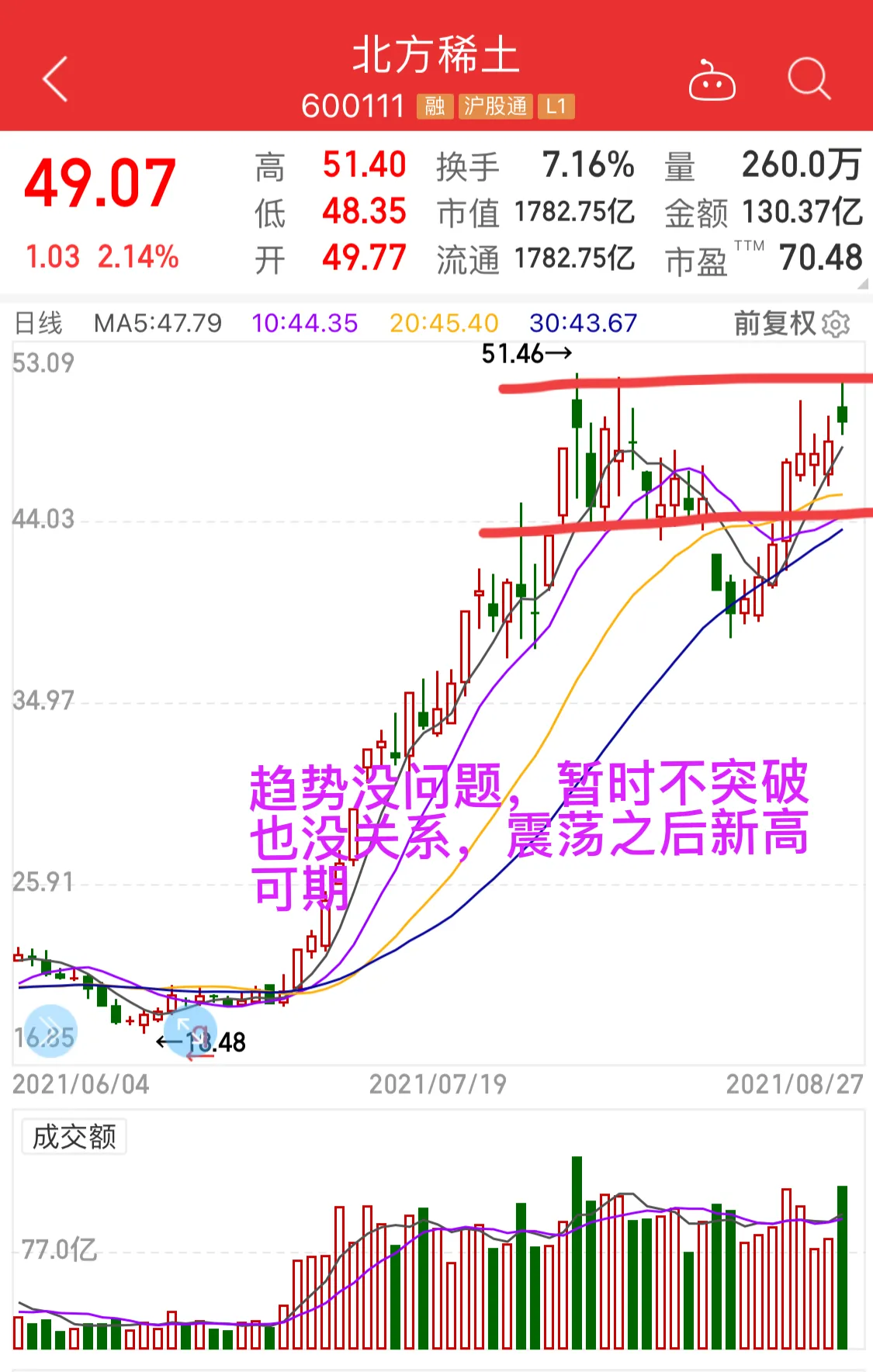
Task: Tap the double-chevron circle on the chart
Action: tap(50, 1031)
